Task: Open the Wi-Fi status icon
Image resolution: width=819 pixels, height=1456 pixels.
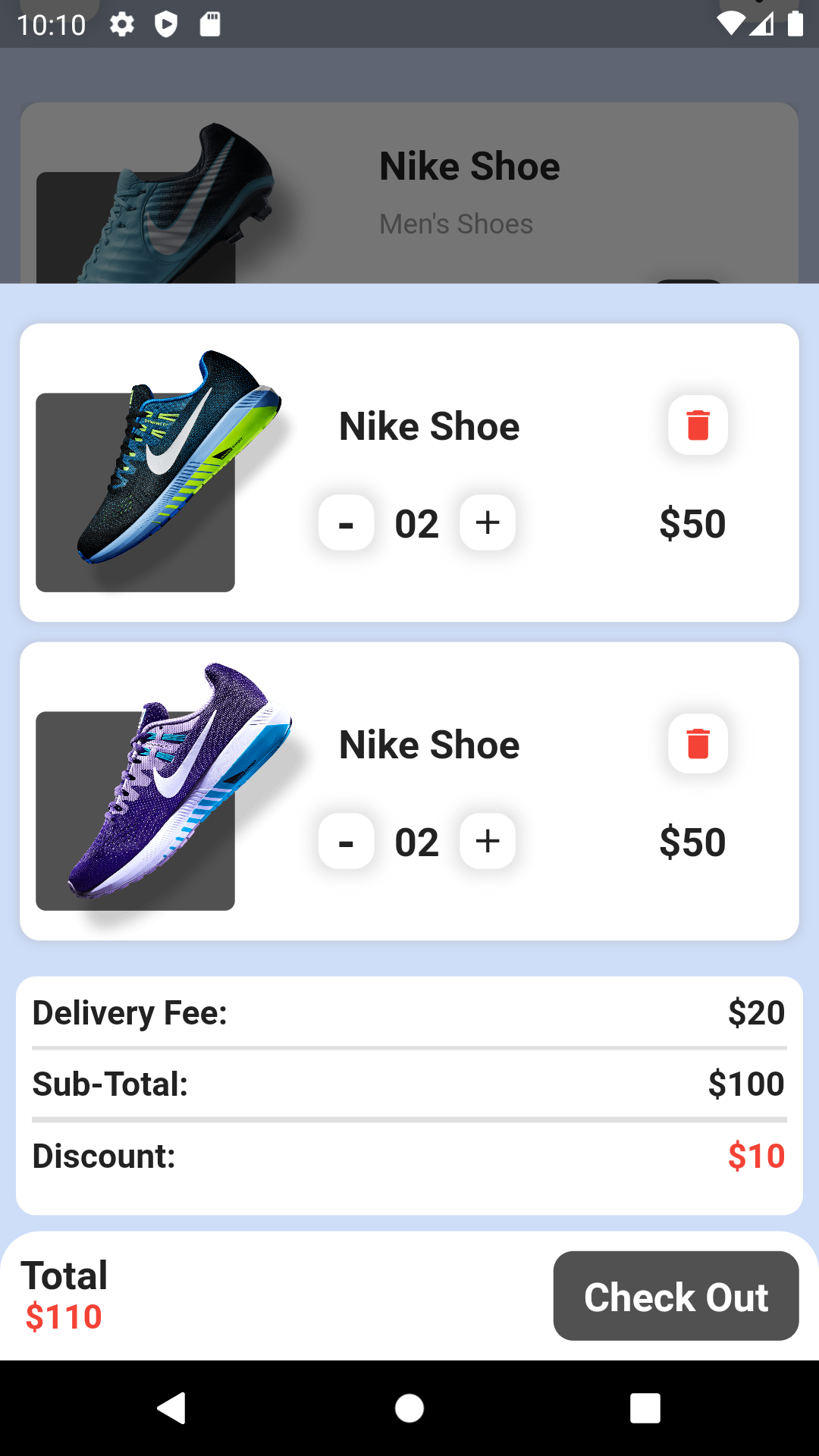Action: 730,24
